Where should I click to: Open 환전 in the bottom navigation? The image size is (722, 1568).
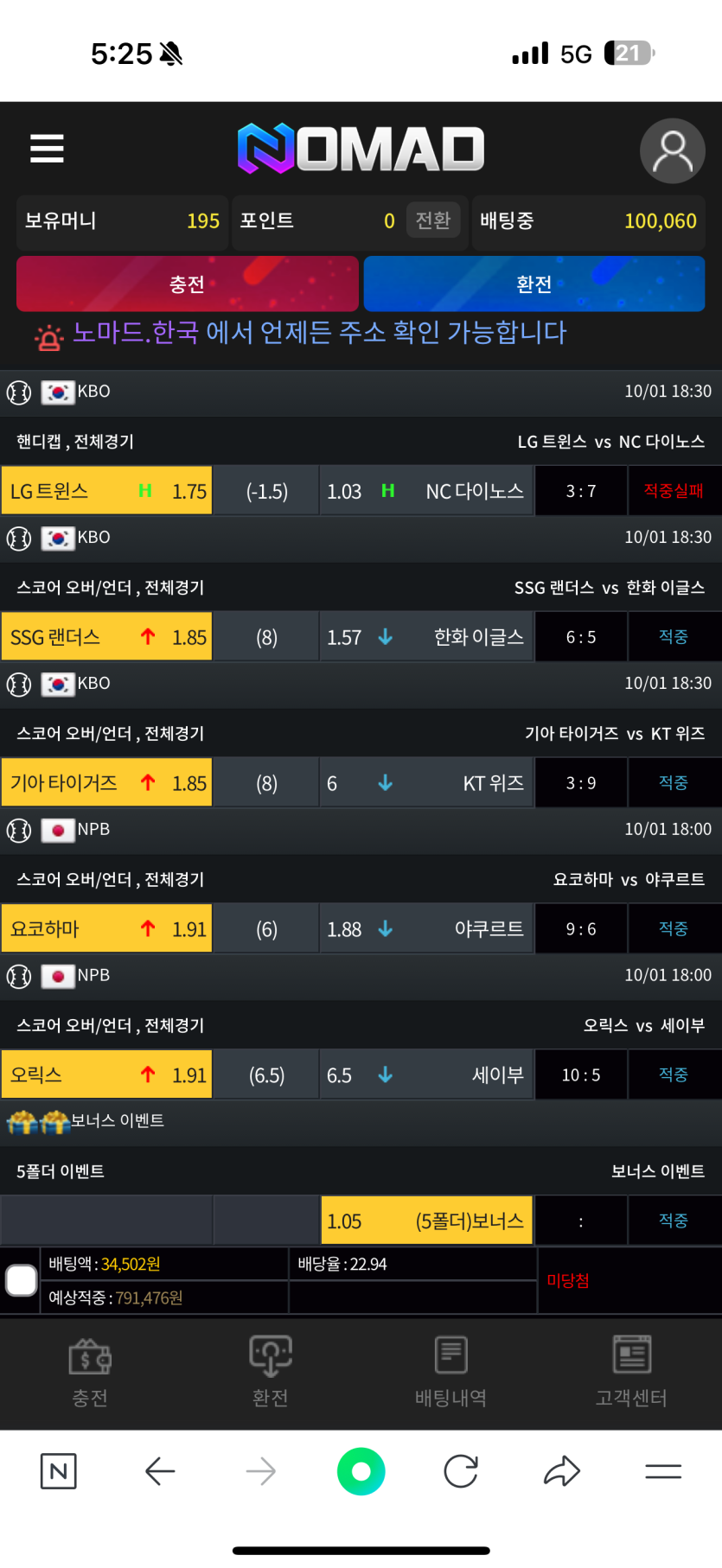[x=270, y=1372]
